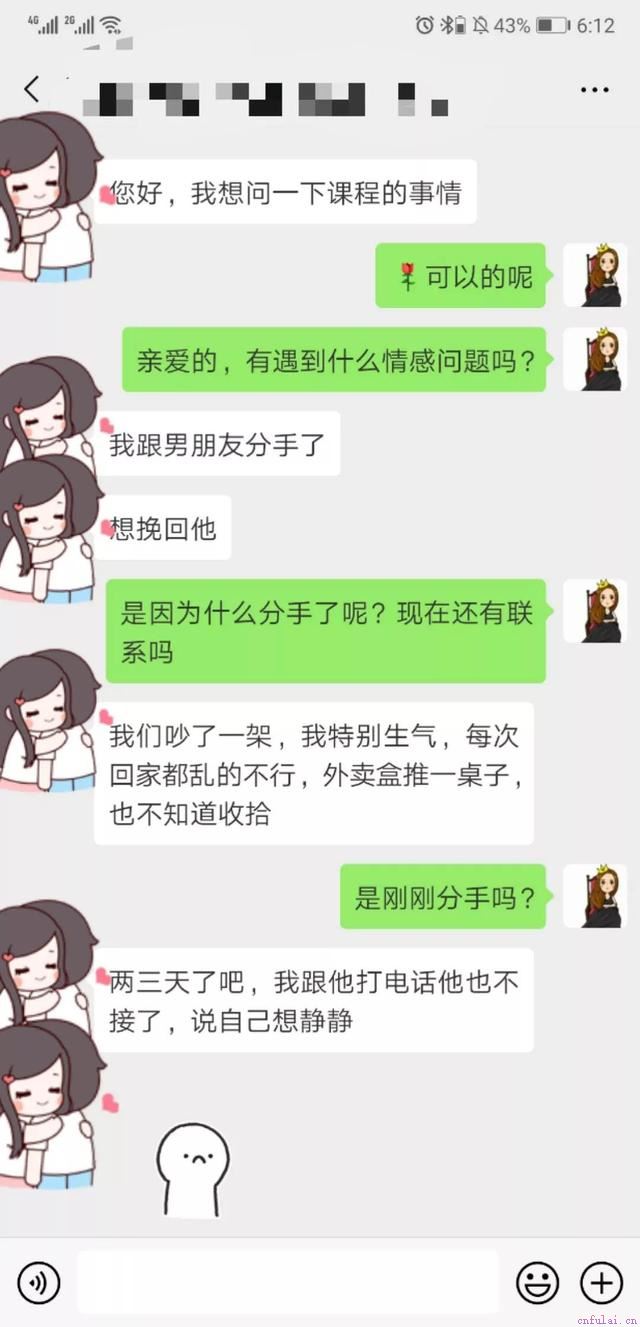This screenshot has height=1327, width=640.
Task: Open sender avatar beside 可以的呢
Action: (595, 275)
